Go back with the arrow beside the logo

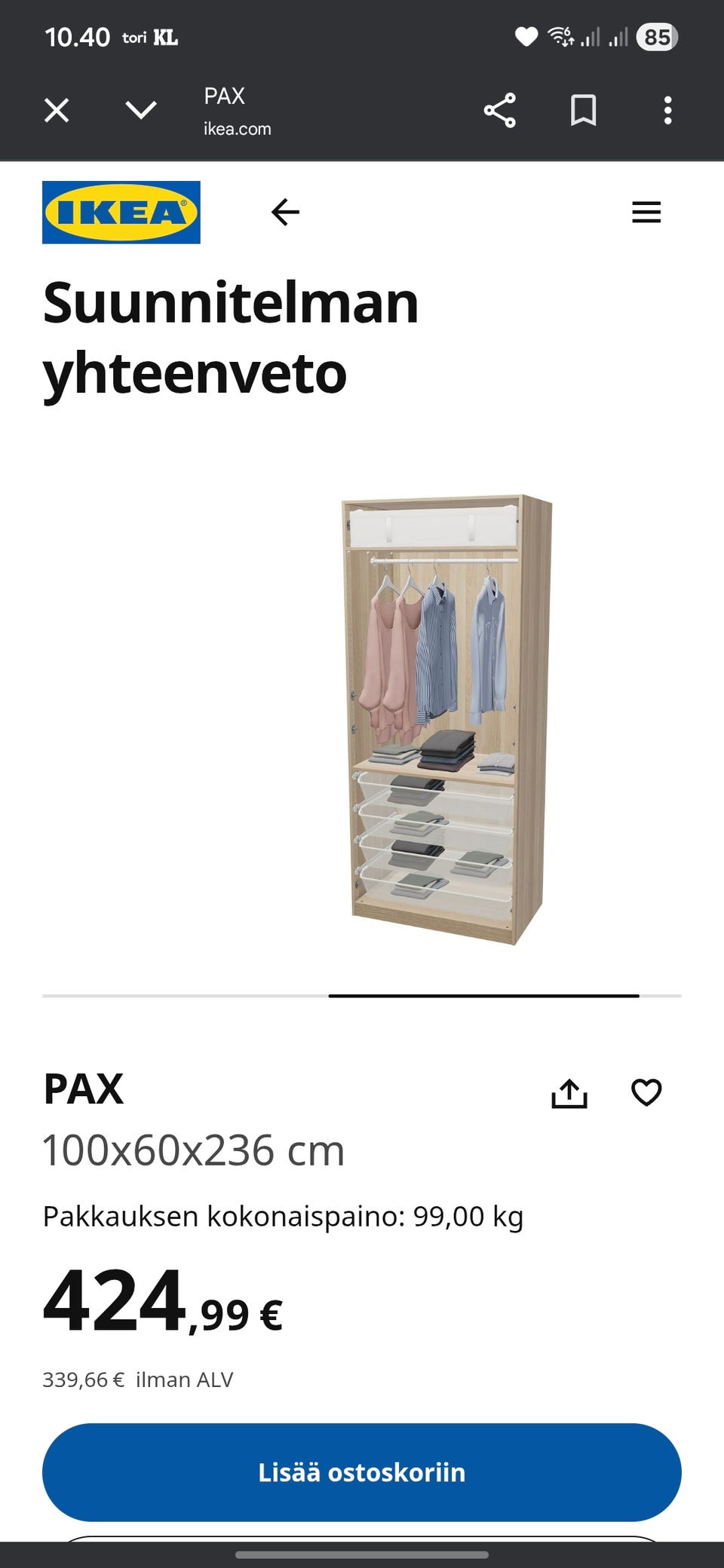click(x=285, y=213)
